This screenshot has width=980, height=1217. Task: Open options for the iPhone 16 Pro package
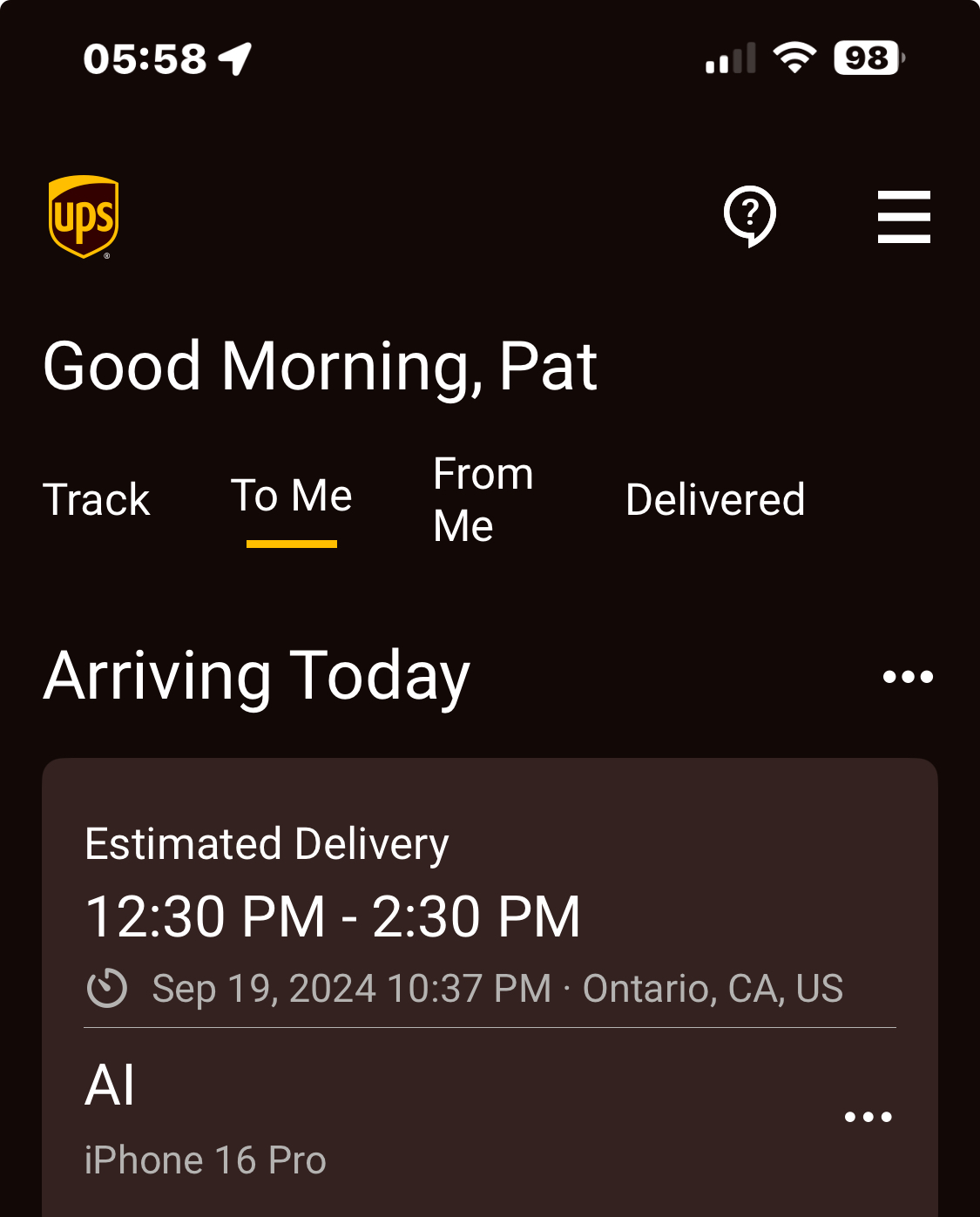868,1117
